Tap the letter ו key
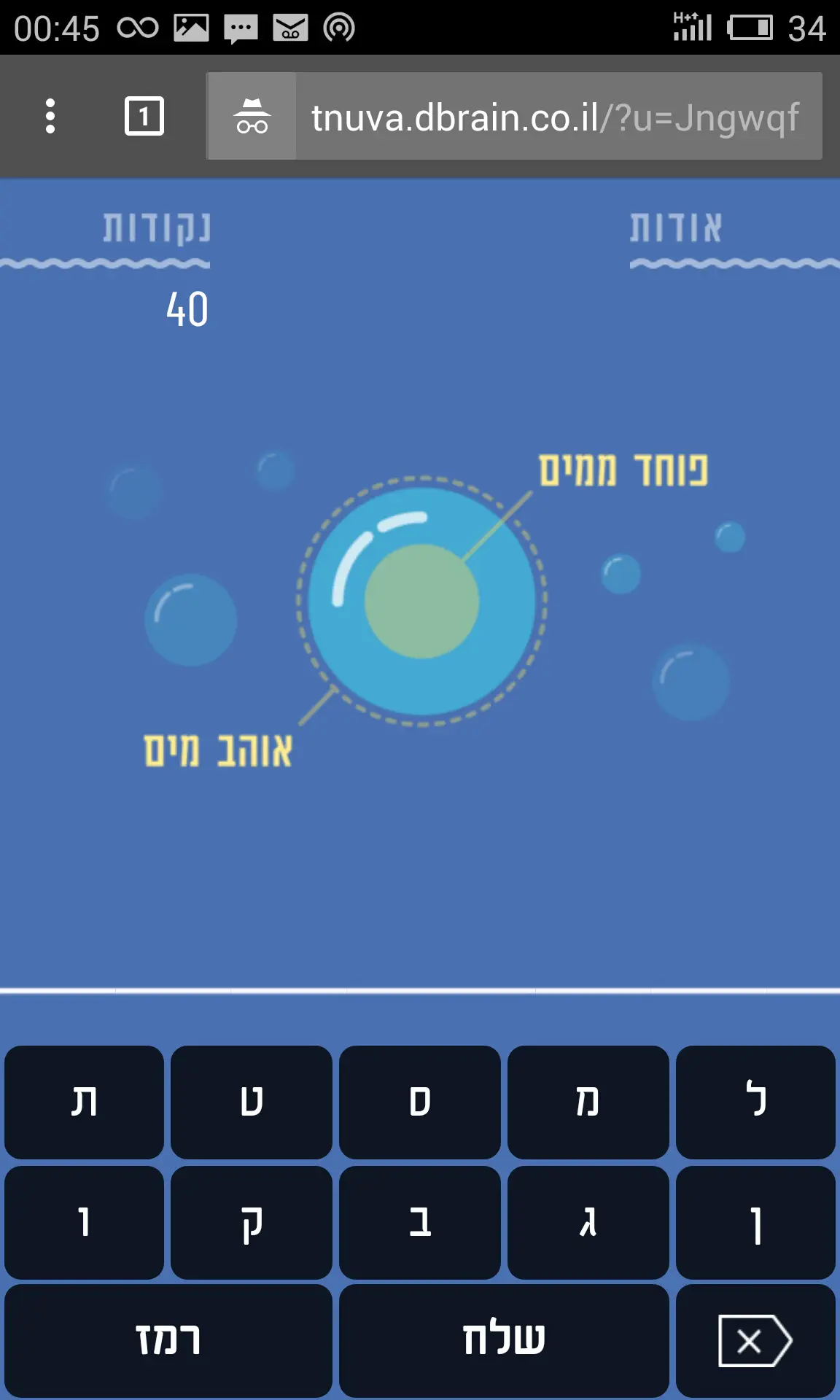This screenshot has height=1400, width=840. click(84, 1222)
